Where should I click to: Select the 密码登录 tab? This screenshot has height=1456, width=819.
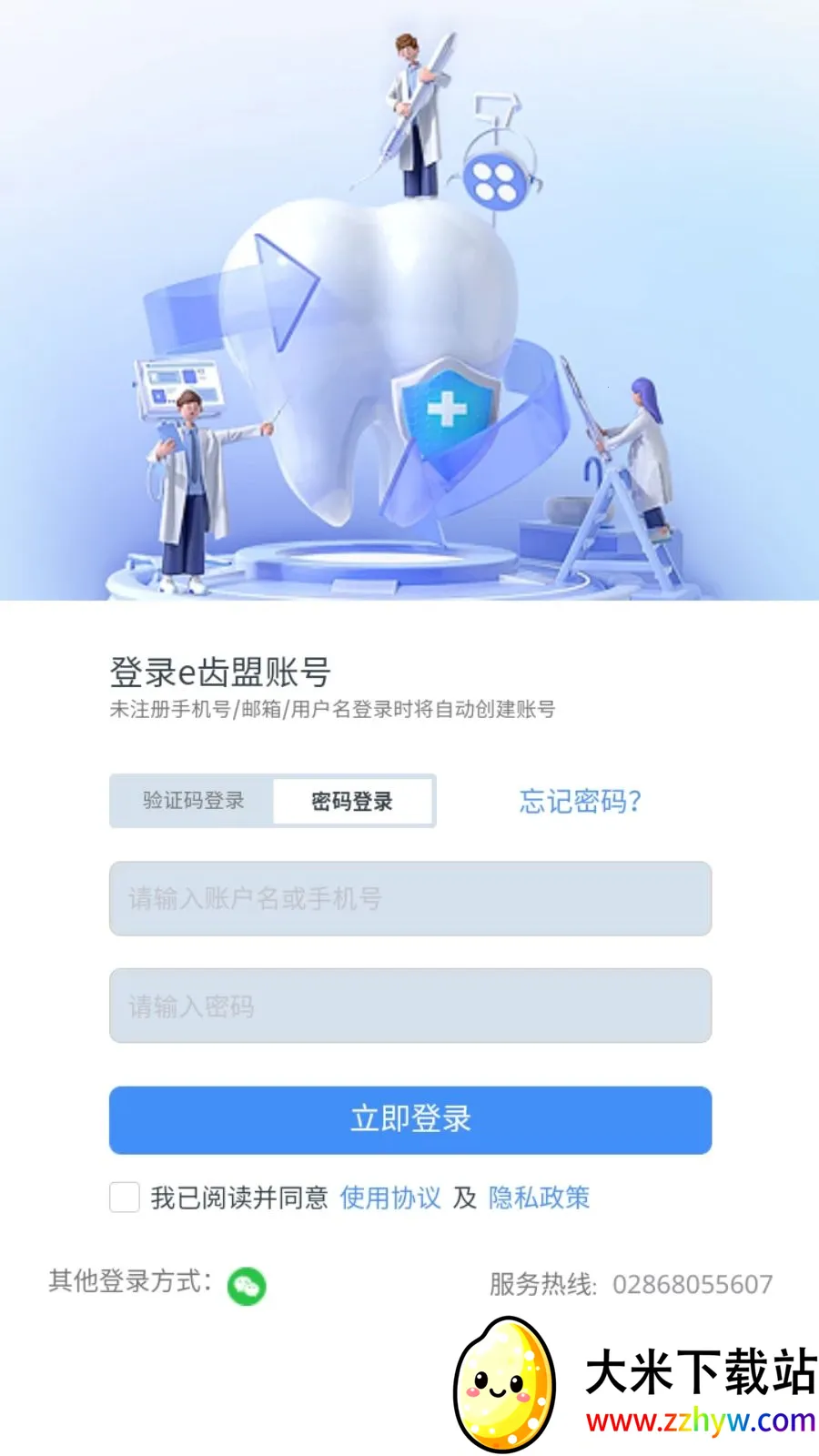(x=352, y=801)
